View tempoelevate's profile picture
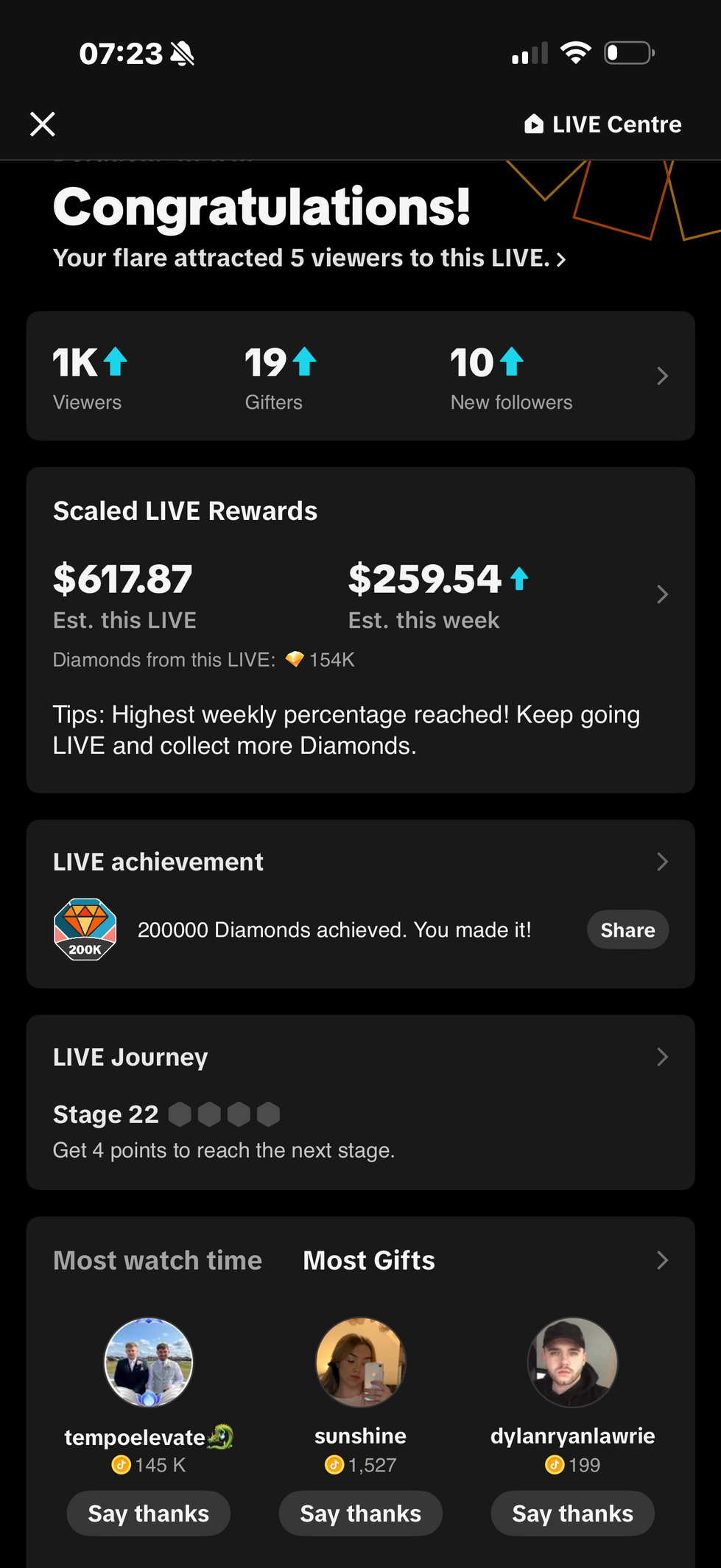This screenshot has width=721, height=1568. coord(149,1363)
